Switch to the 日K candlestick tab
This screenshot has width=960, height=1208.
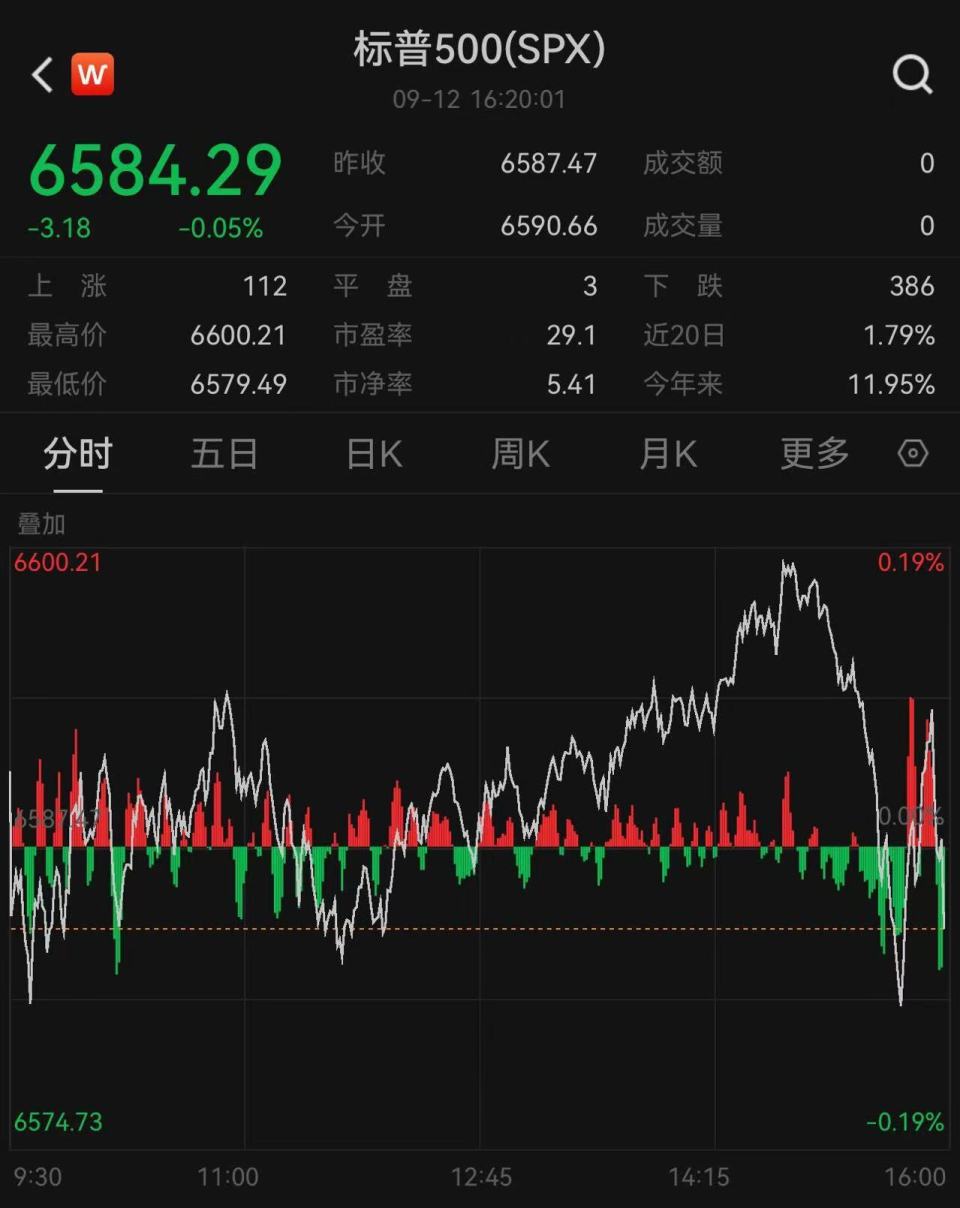click(x=371, y=453)
